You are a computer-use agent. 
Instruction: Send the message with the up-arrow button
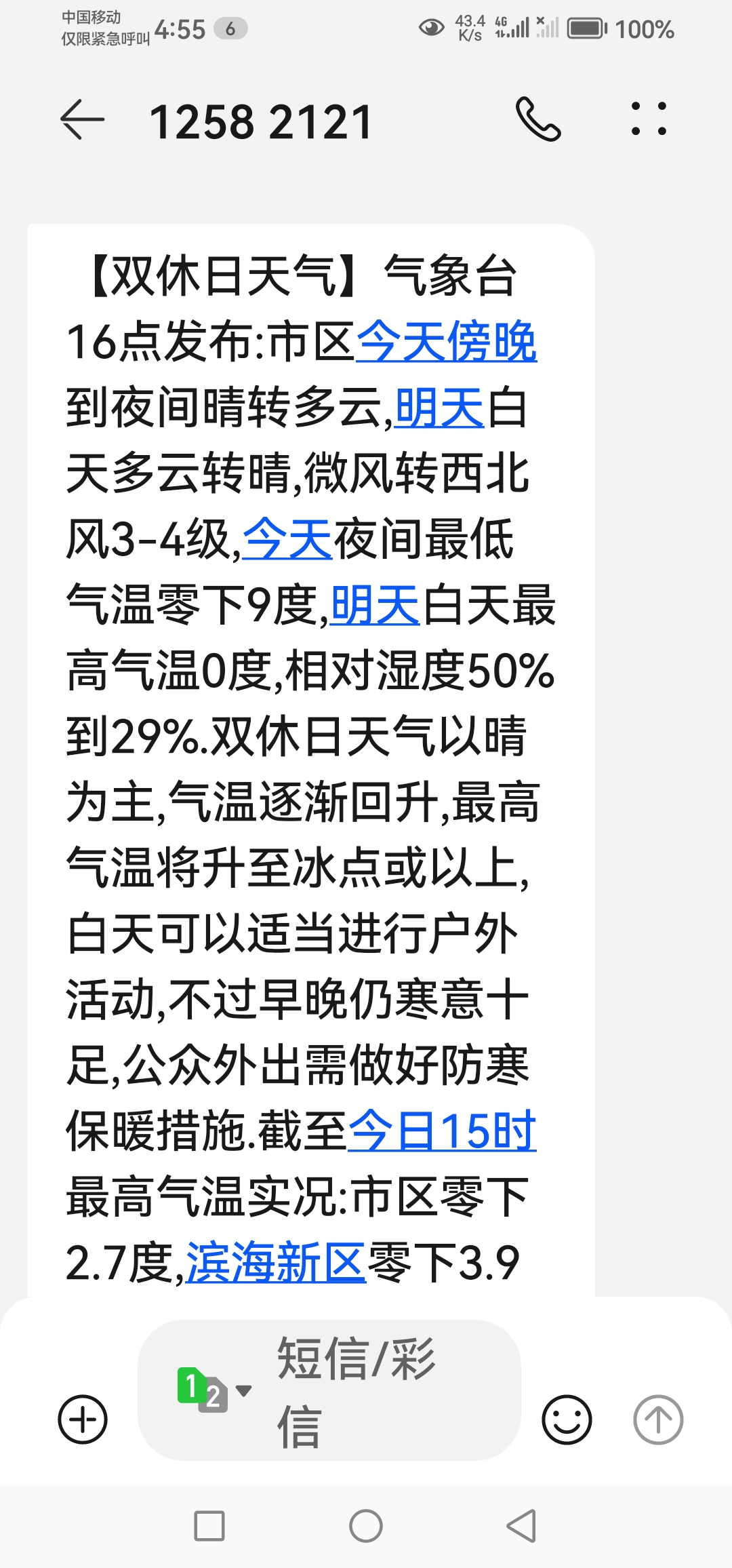pyautogui.click(x=657, y=1419)
